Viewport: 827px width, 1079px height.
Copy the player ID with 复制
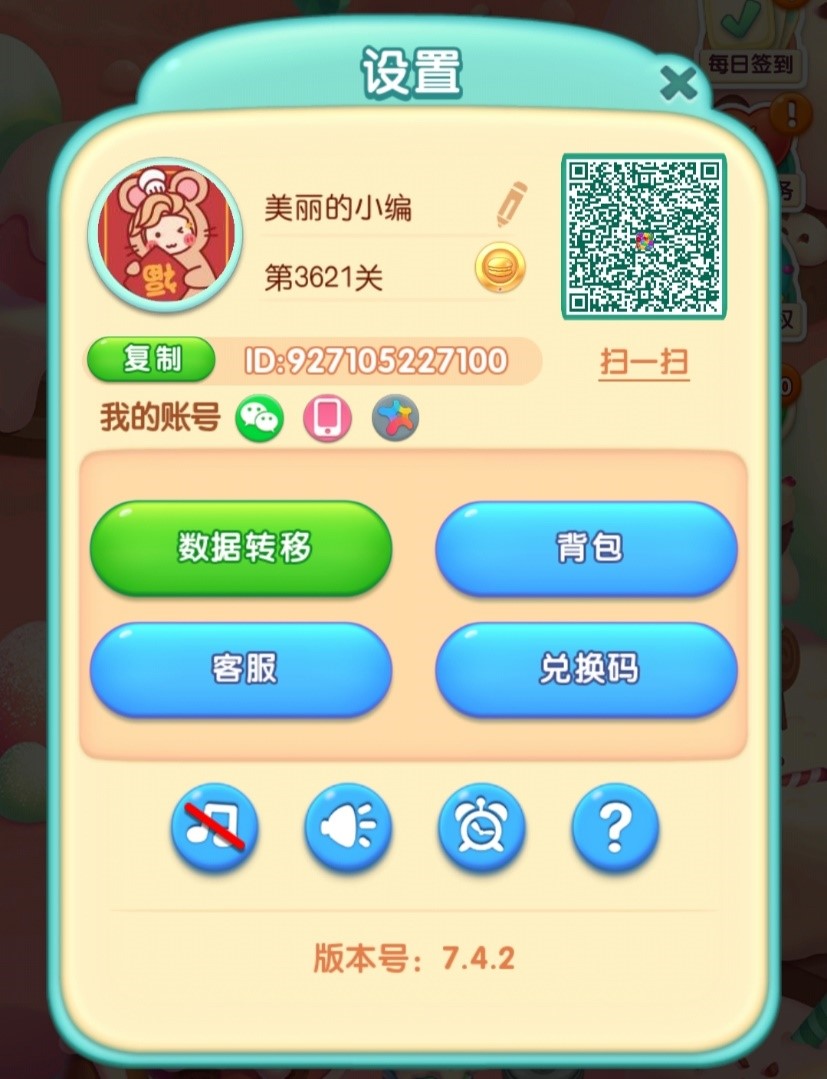[x=152, y=360]
